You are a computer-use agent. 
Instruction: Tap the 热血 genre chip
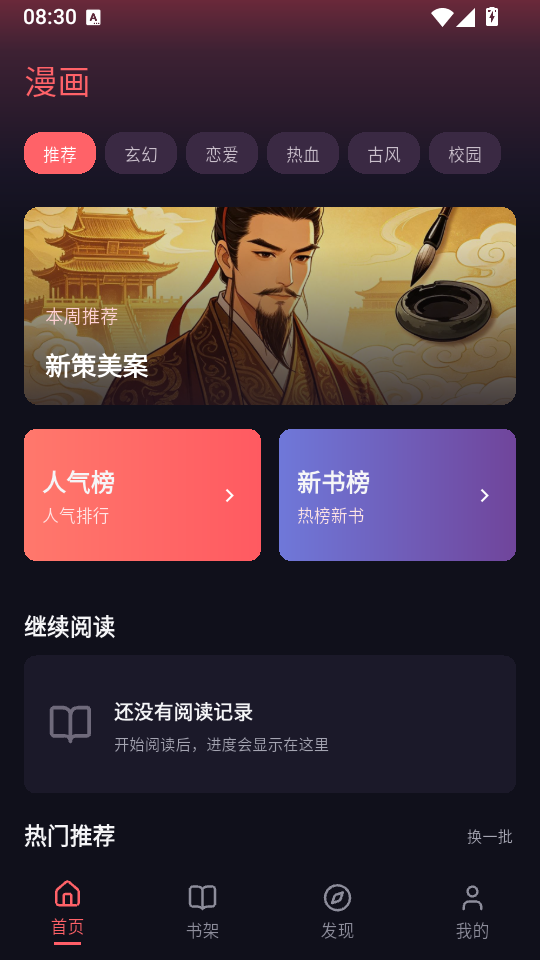click(x=302, y=153)
